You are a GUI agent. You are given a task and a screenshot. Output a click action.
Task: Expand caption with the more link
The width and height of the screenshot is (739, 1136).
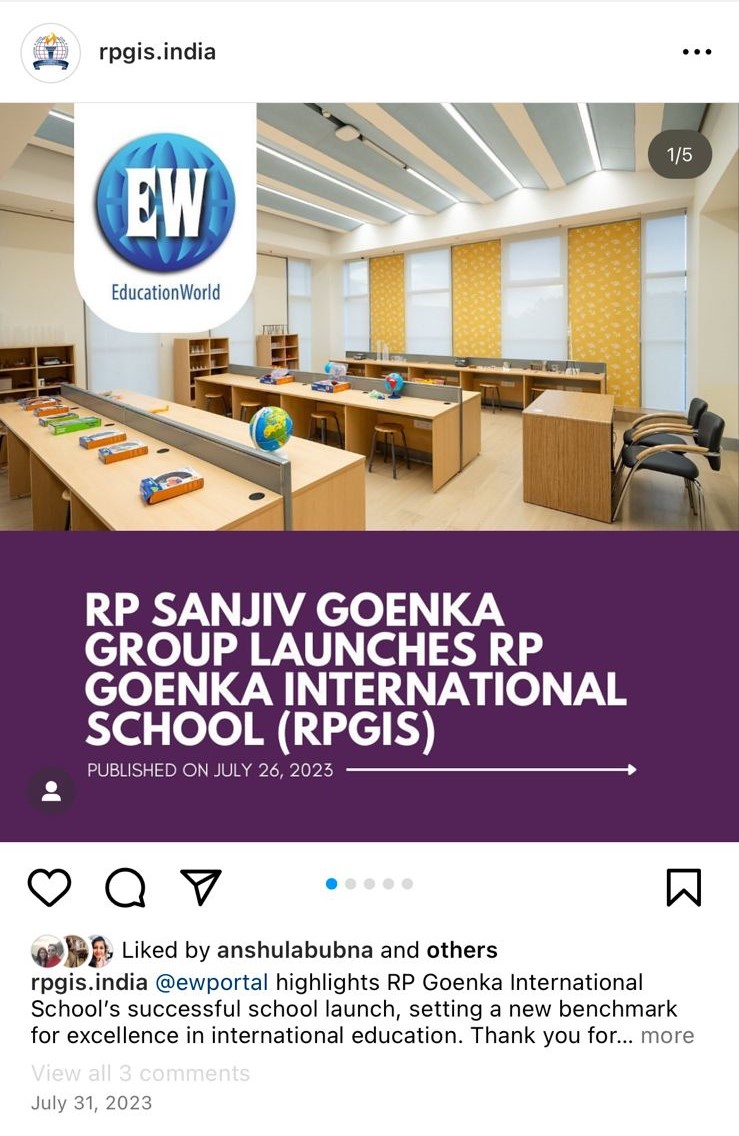667,1036
